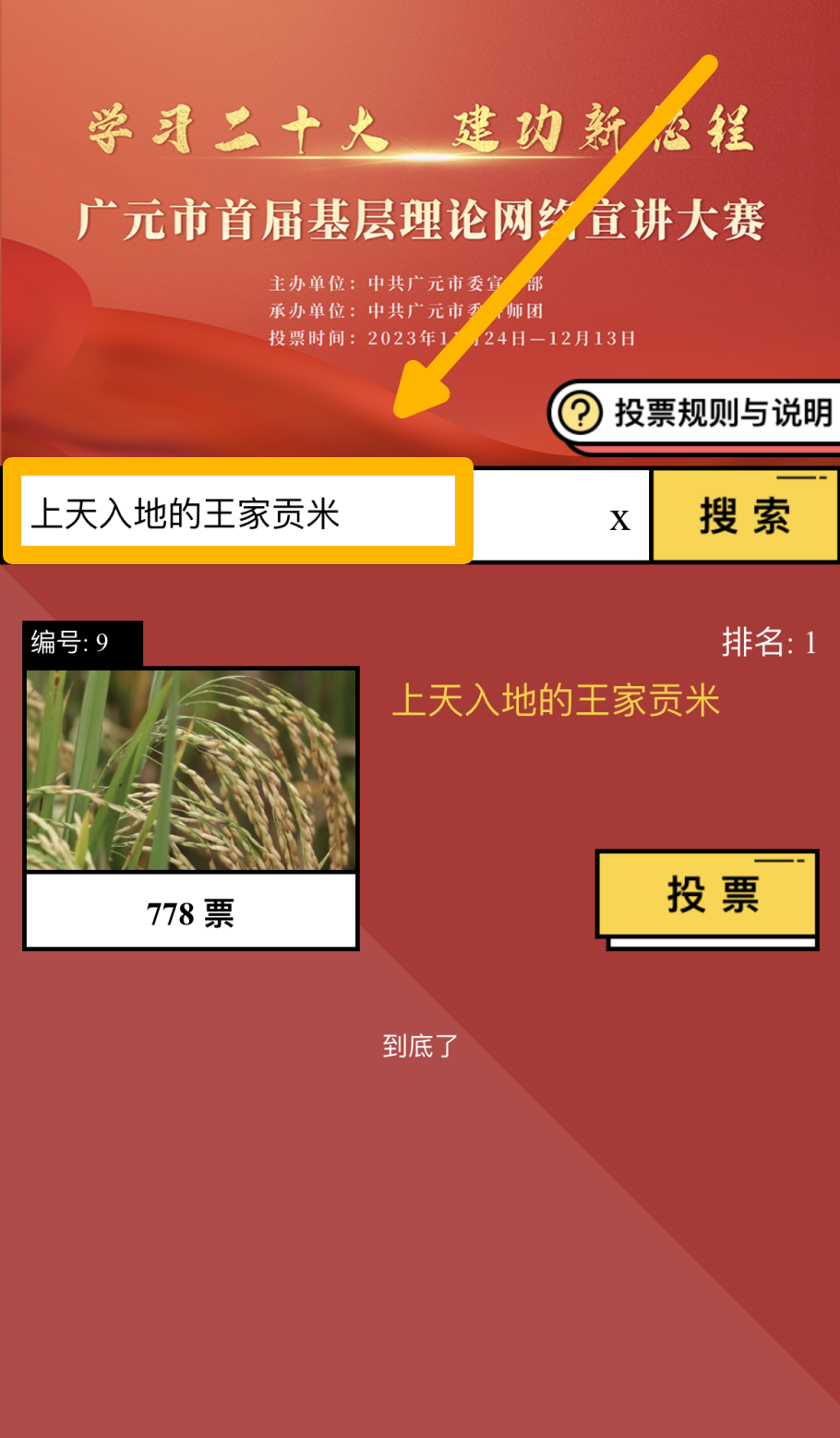Open the rice photo entry number 9
Viewport: 840px width, 1438px height.
[191, 770]
